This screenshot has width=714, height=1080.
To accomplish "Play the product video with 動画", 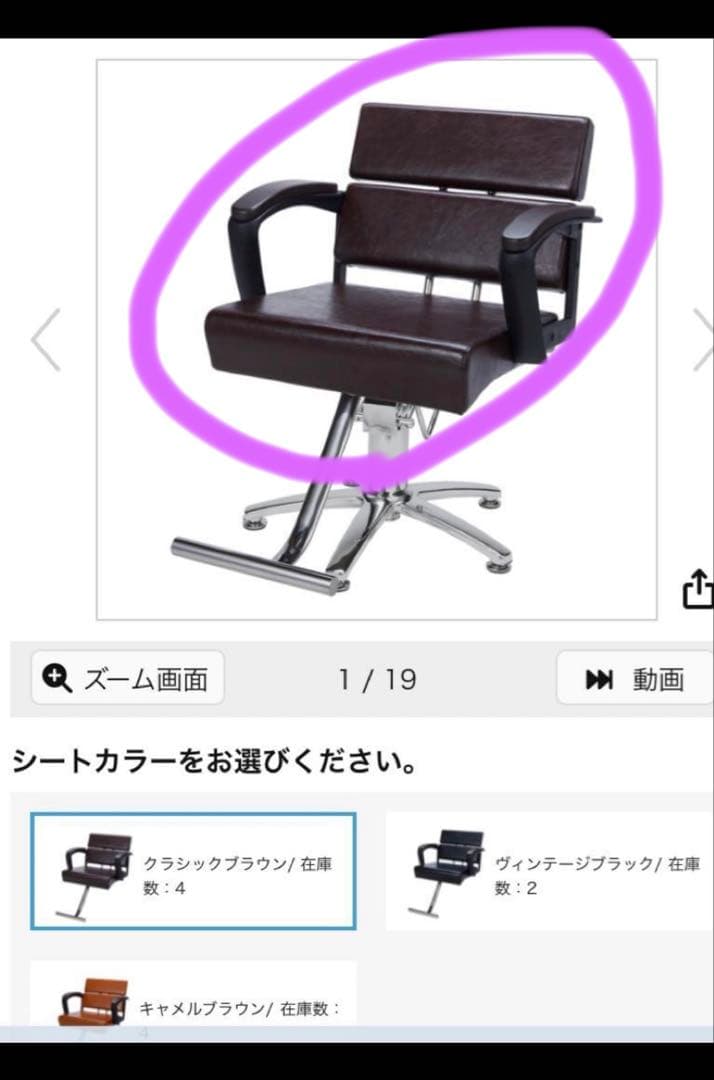I will (634, 679).
